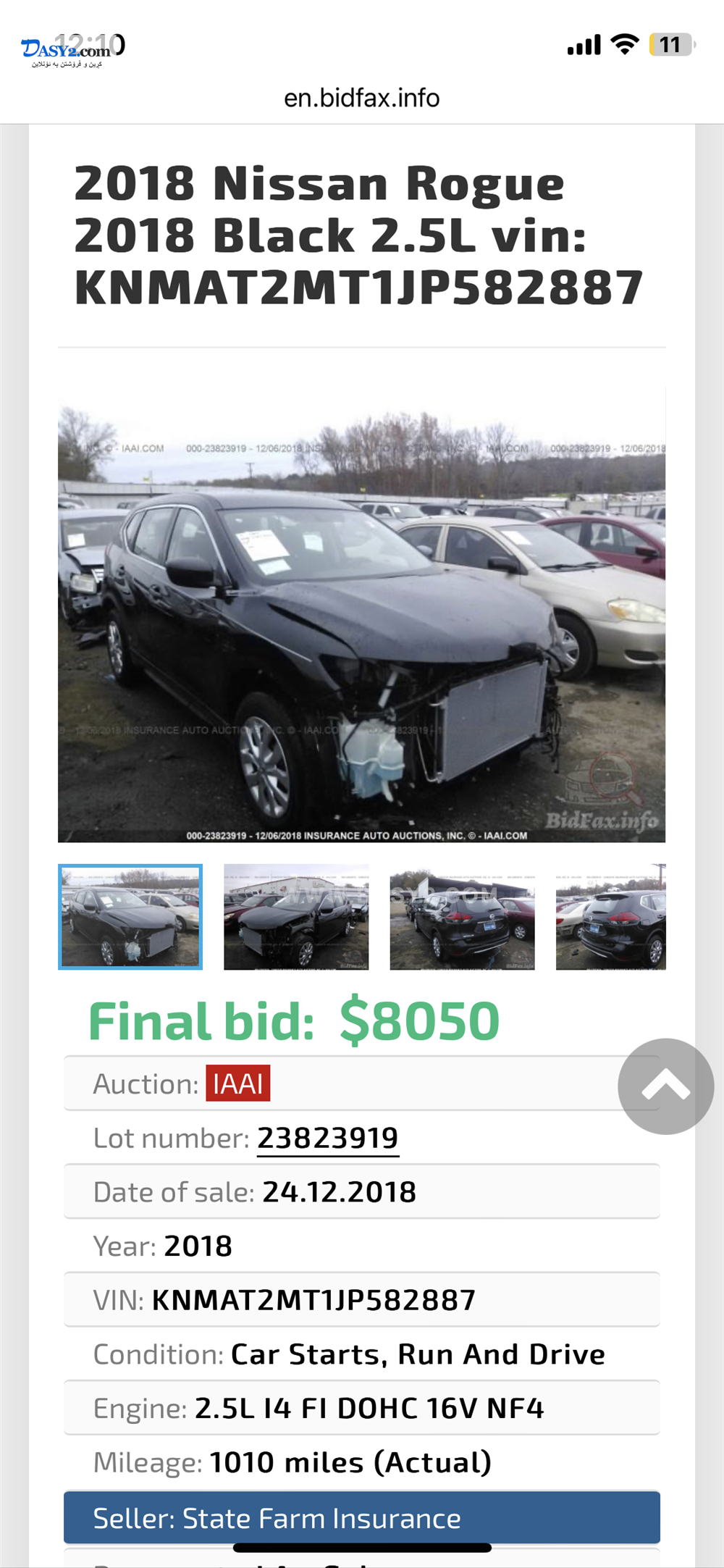Open the lot number 23823919 link
This screenshot has width=724, height=1568.
[328, 1138]
